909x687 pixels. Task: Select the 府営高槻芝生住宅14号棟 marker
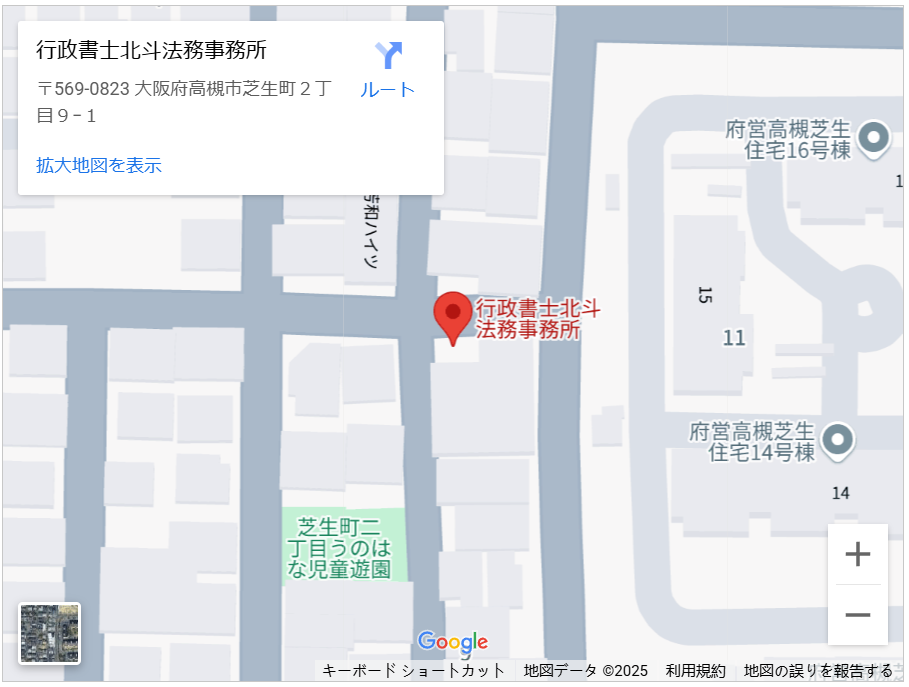tap(838, 439)
